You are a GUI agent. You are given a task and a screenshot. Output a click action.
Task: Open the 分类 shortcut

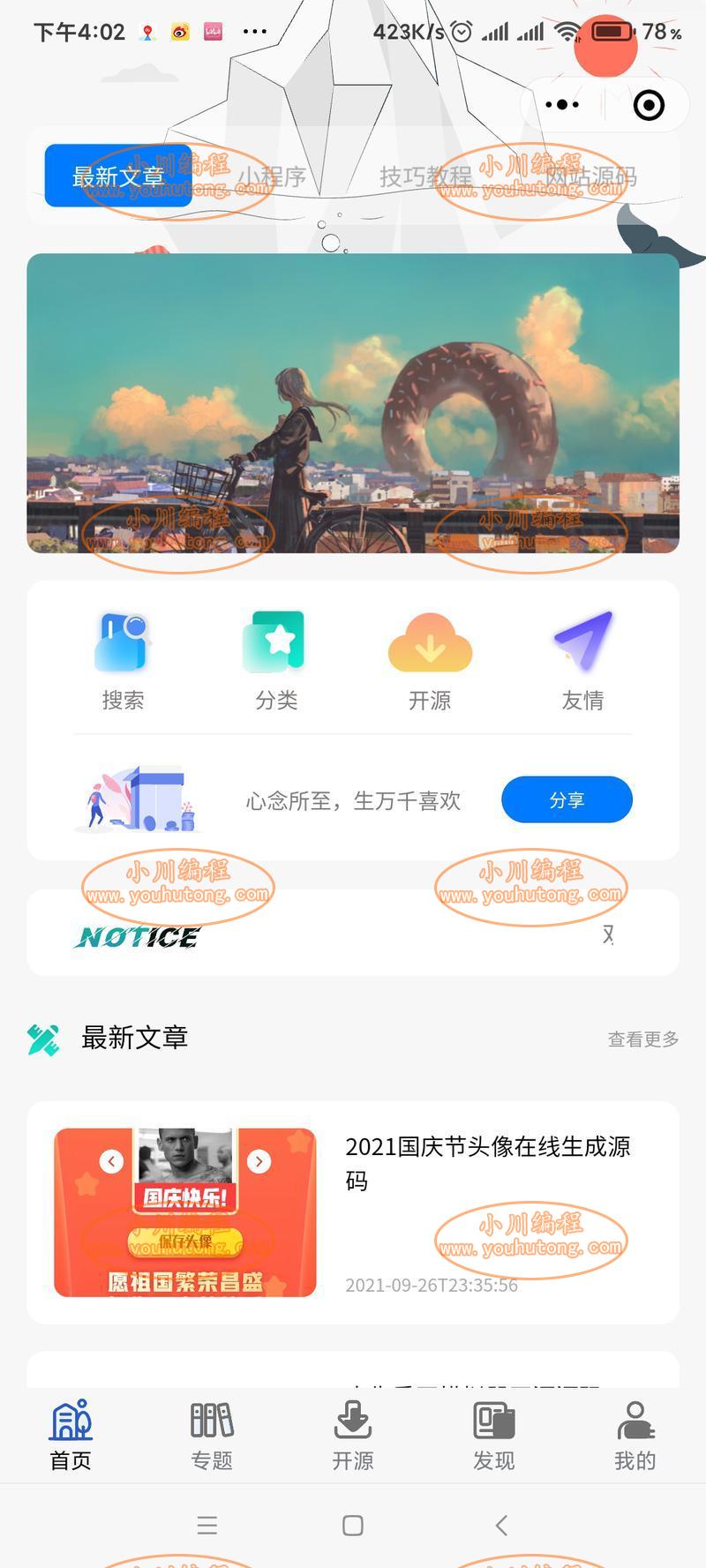coord(276,661)
